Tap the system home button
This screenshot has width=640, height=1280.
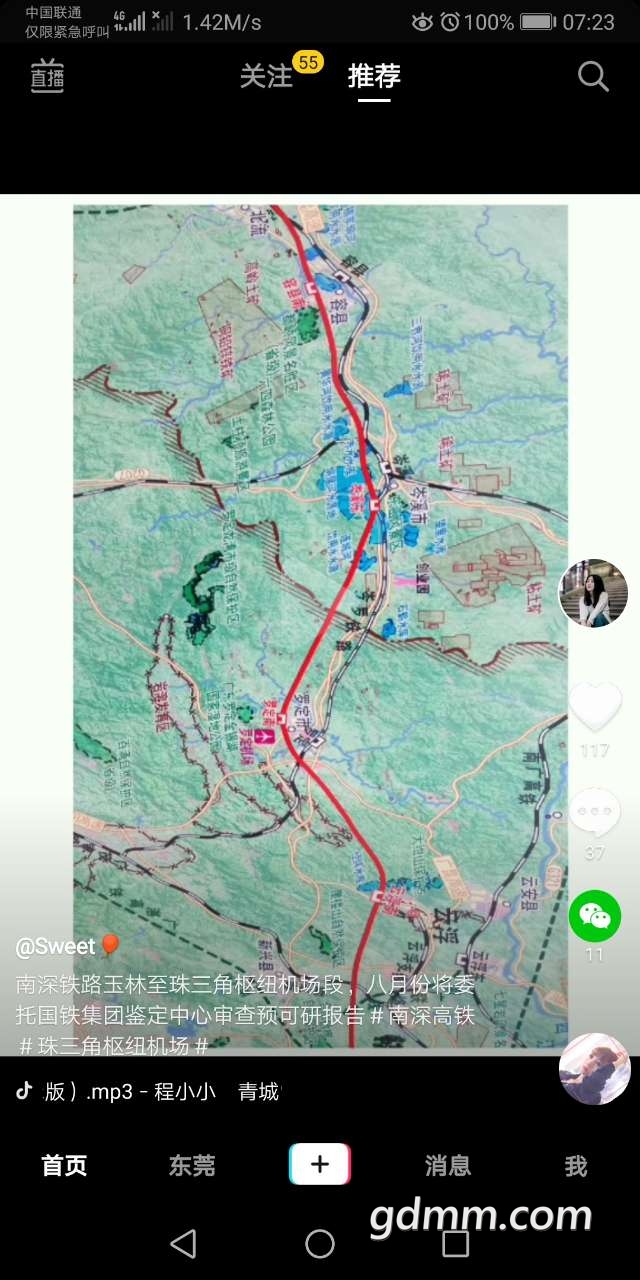(320, 1243)
